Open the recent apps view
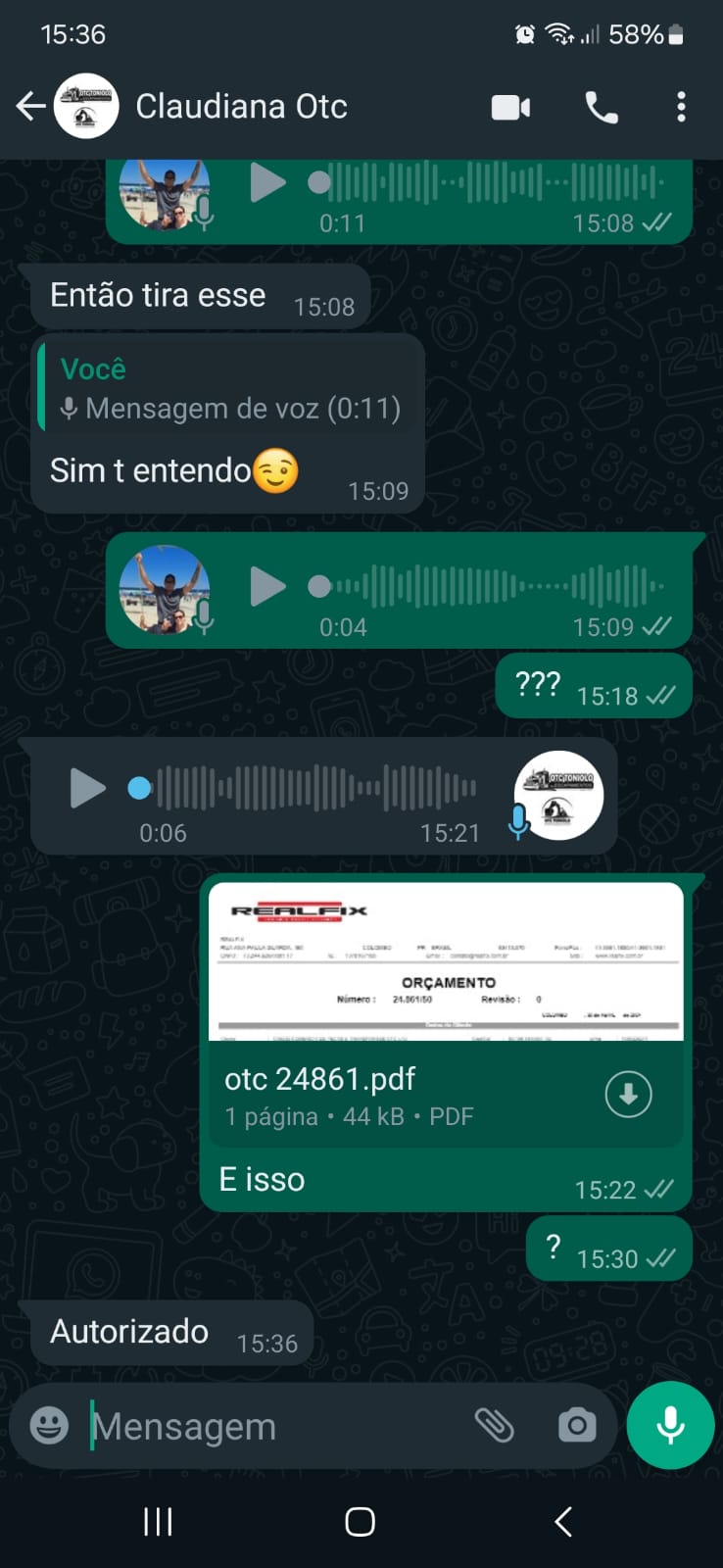This screenshot has height=1568, width=723. [x=158, y=1521]
